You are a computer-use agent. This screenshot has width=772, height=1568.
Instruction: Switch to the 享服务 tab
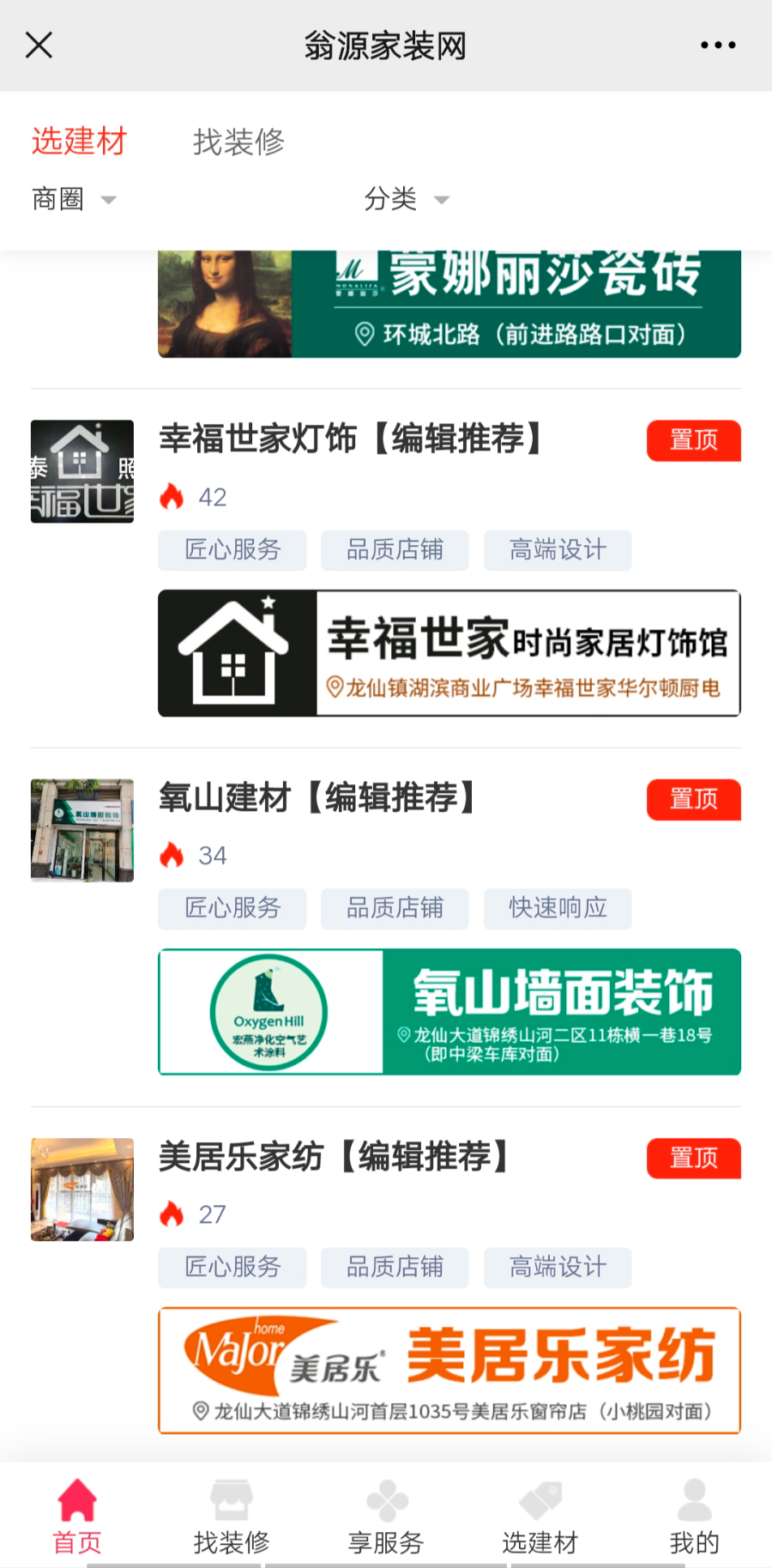coord(386,1517)
